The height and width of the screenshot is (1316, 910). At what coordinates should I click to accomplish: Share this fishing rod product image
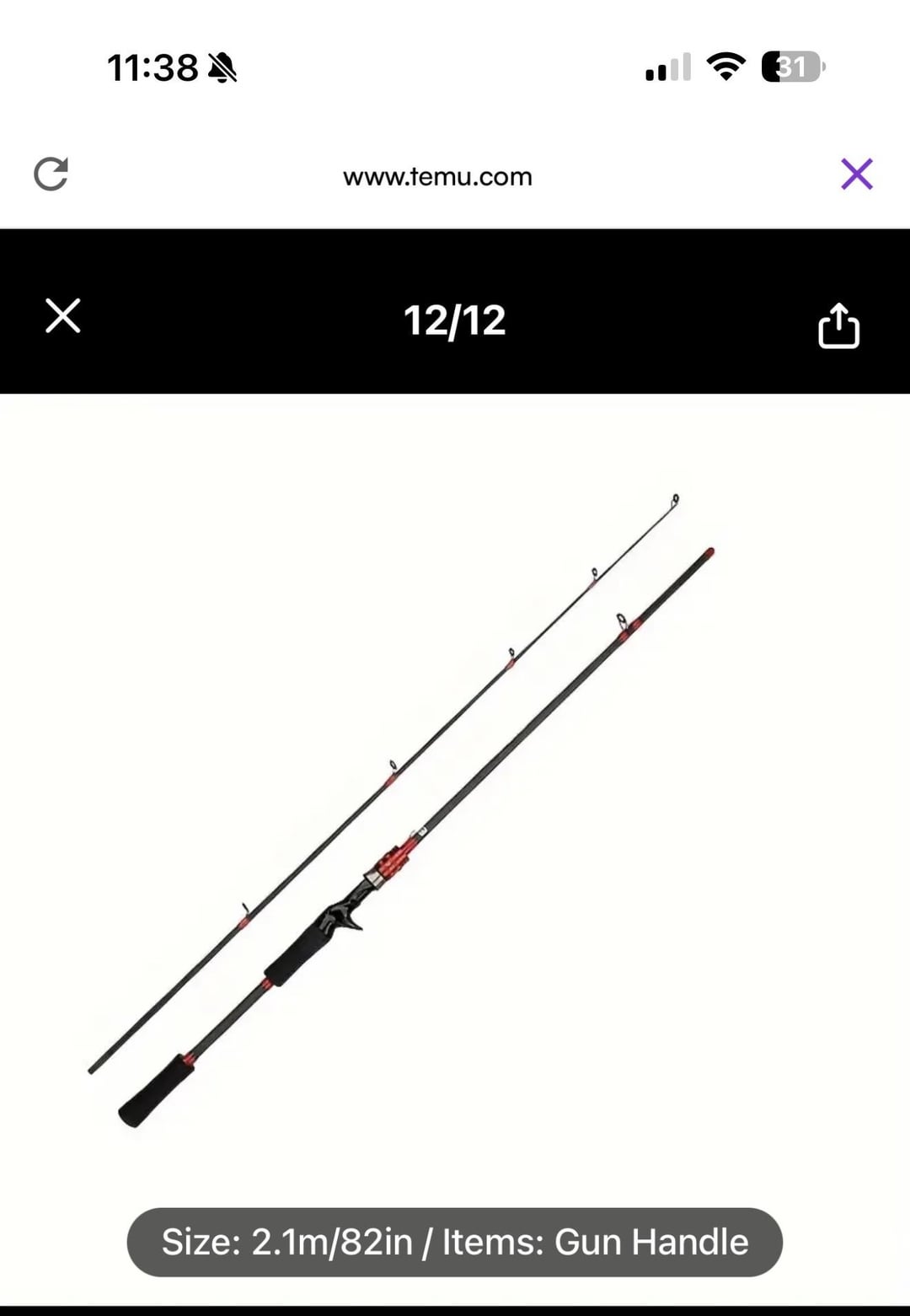pos(838,326)
